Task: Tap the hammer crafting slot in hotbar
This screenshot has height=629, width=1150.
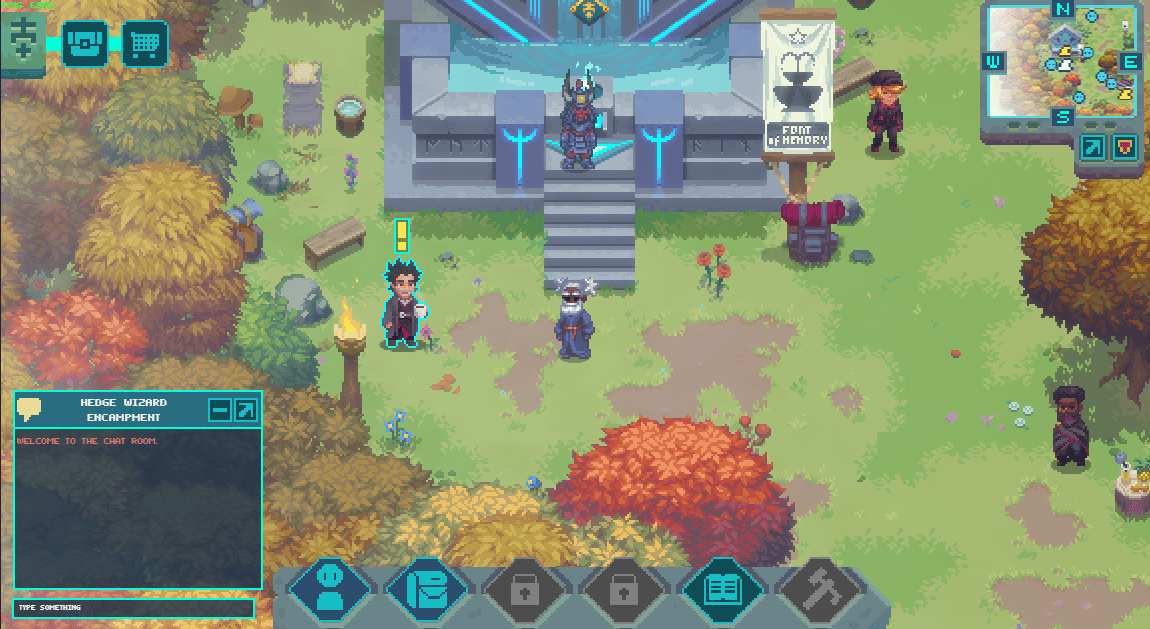Action: (x=820, y=589)
